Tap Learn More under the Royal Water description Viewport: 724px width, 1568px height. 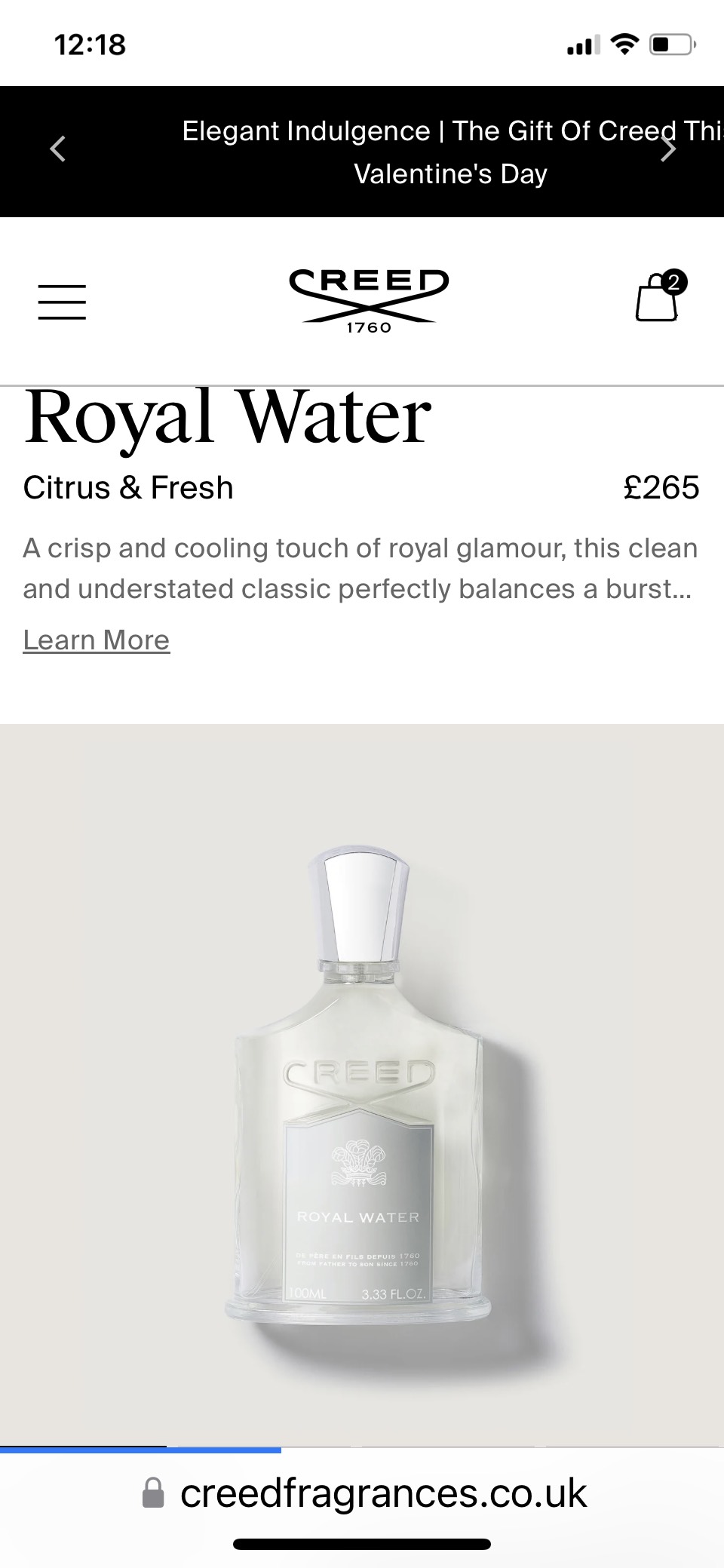(97, 640)
